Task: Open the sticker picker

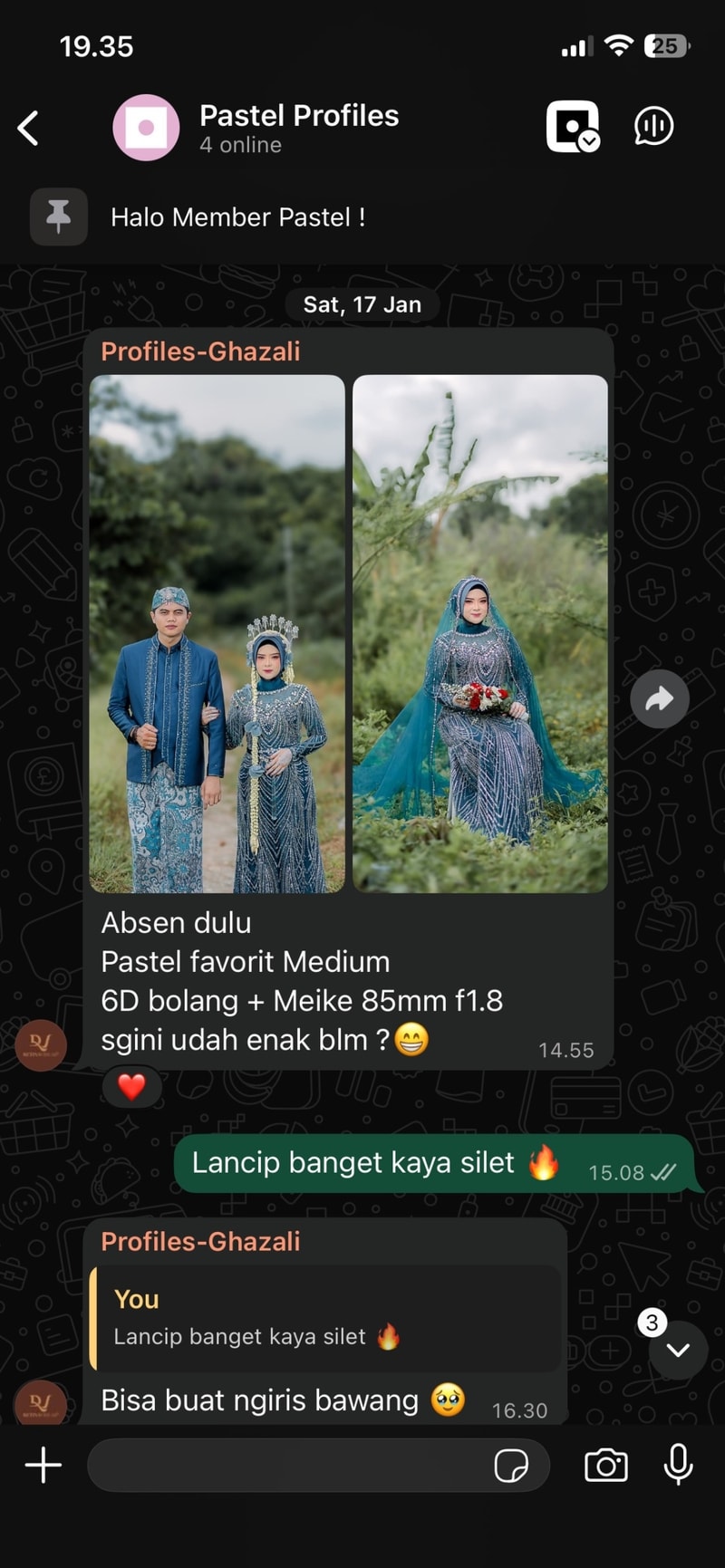Action: [x=511, y=1465]
